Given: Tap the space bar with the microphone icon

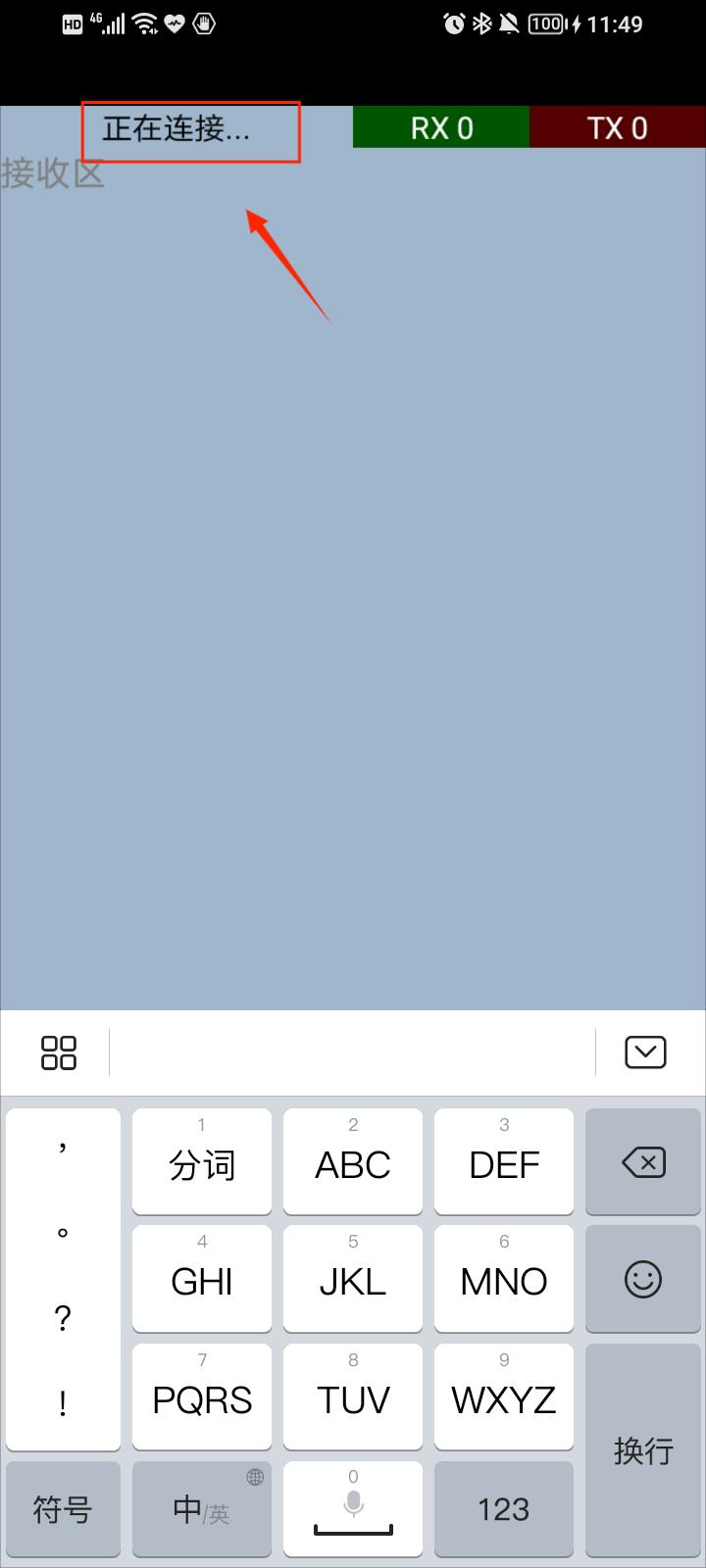Looking at the screenshot, I should coord(353,1509).
